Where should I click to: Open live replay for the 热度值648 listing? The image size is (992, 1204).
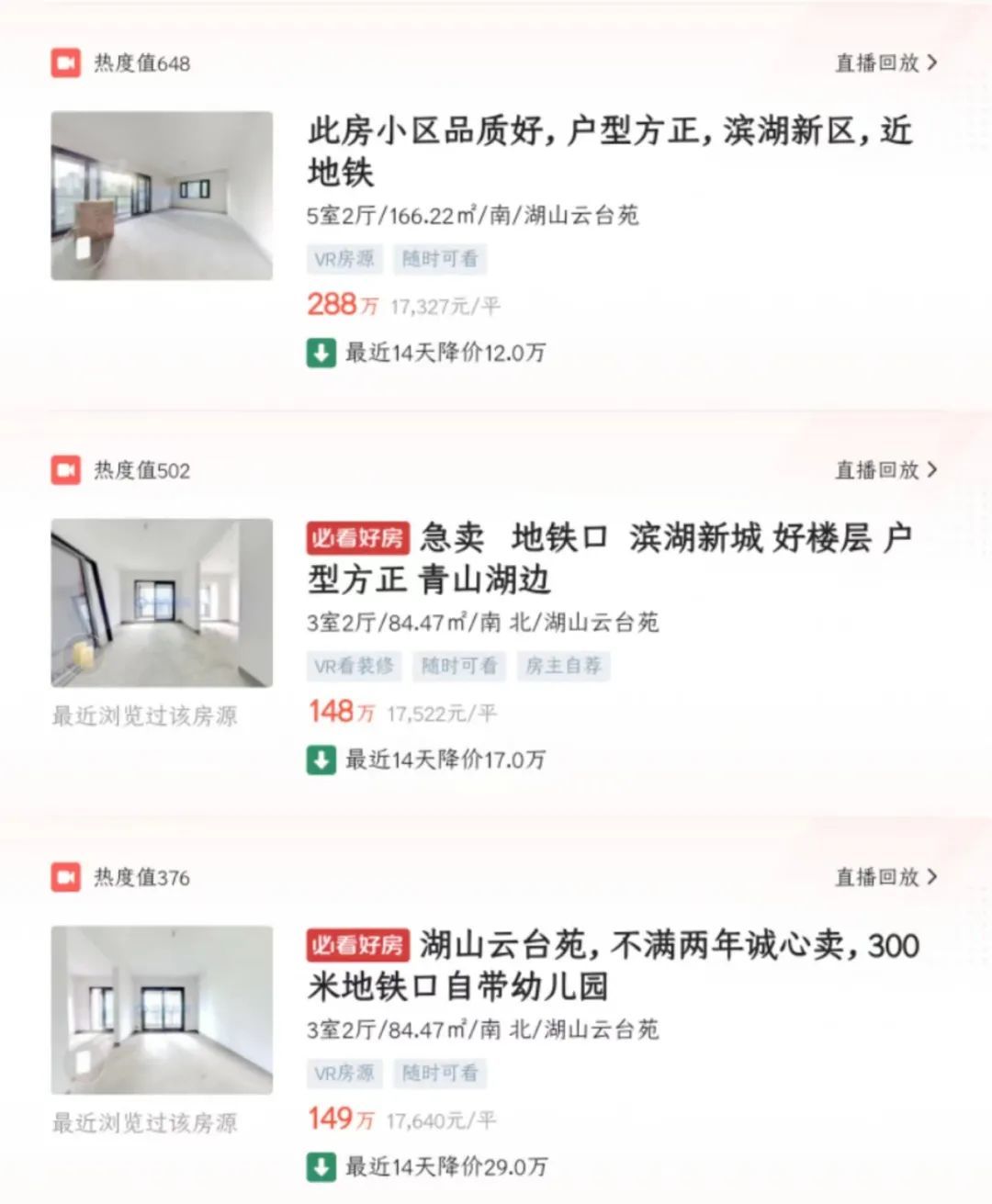point(885,62)
